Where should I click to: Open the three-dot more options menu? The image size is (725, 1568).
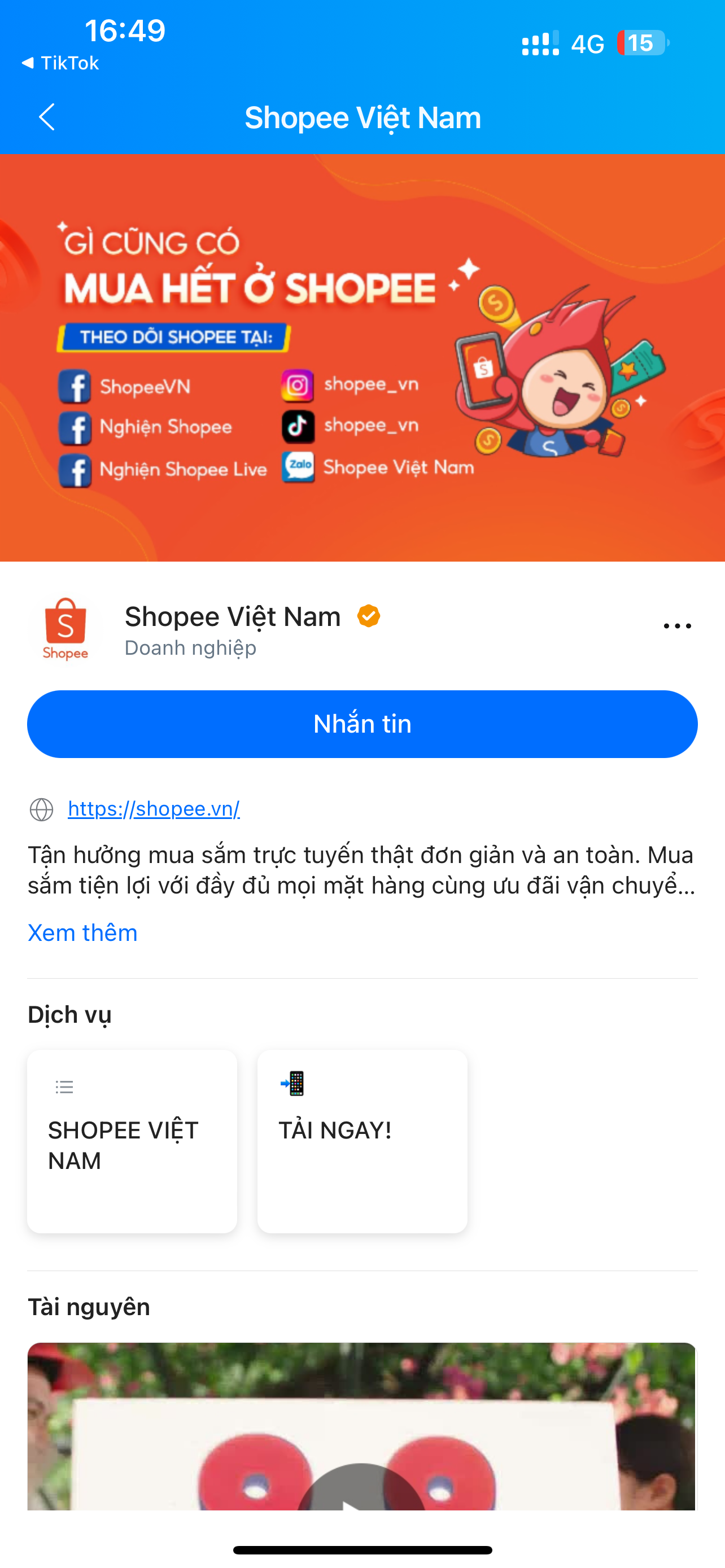pyautogui.click(x=677, y=626)
